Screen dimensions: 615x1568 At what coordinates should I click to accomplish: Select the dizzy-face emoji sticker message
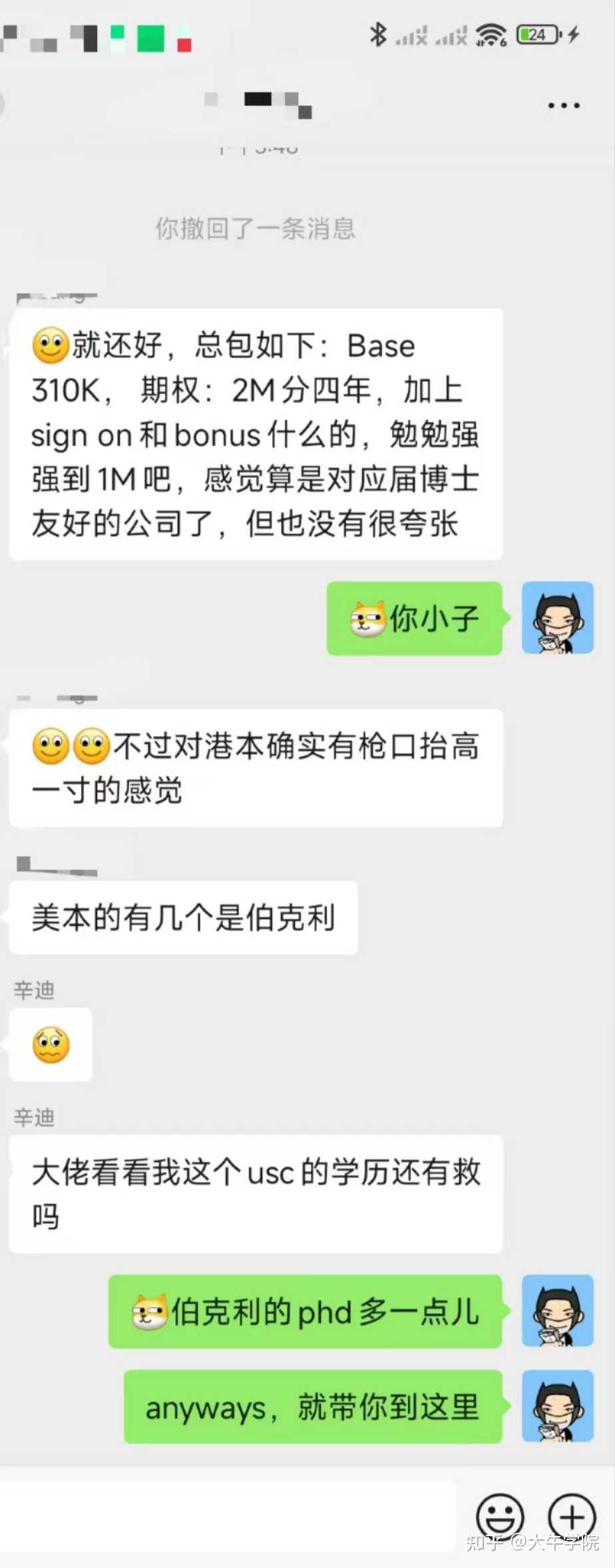click(50, 1045)
